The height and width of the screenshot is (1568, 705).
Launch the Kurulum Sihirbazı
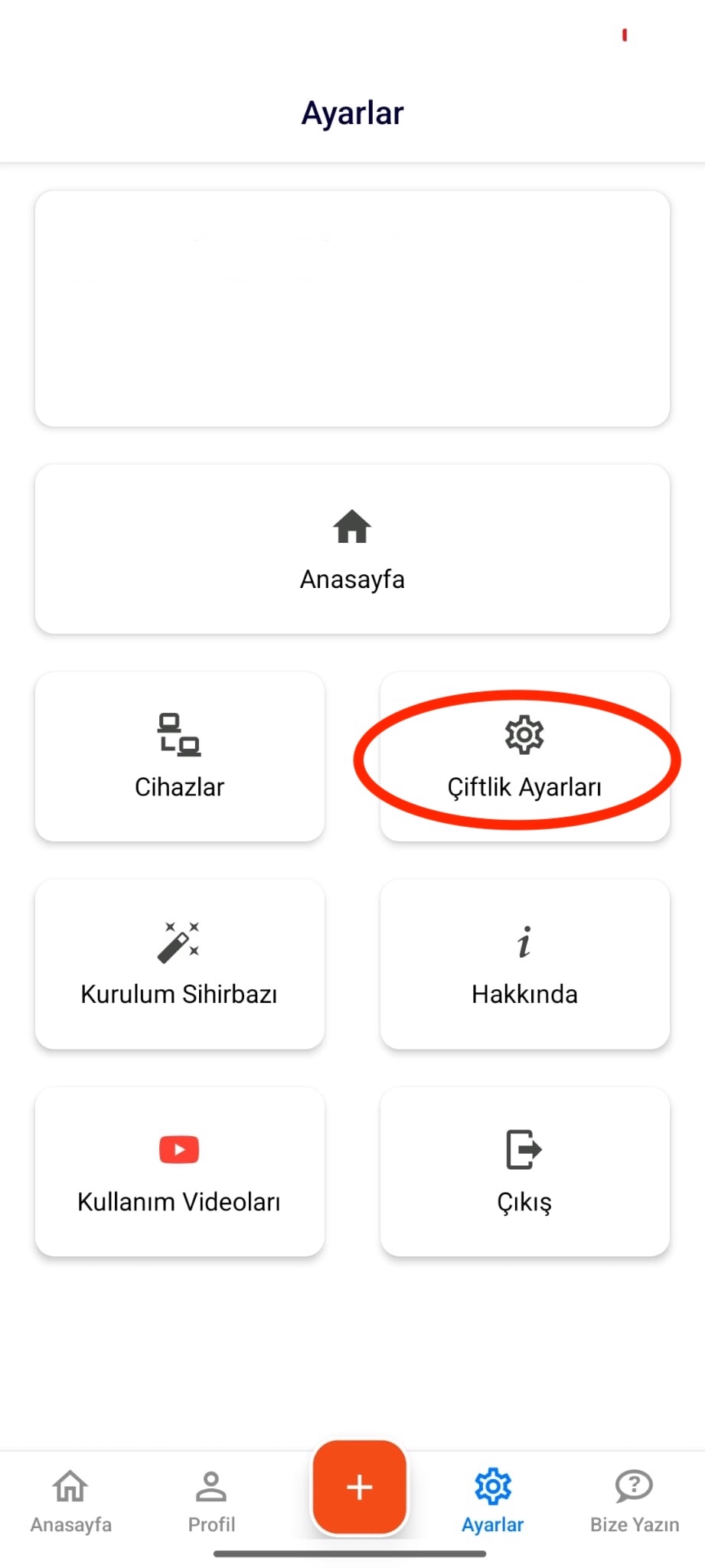[x=179, y=964]
